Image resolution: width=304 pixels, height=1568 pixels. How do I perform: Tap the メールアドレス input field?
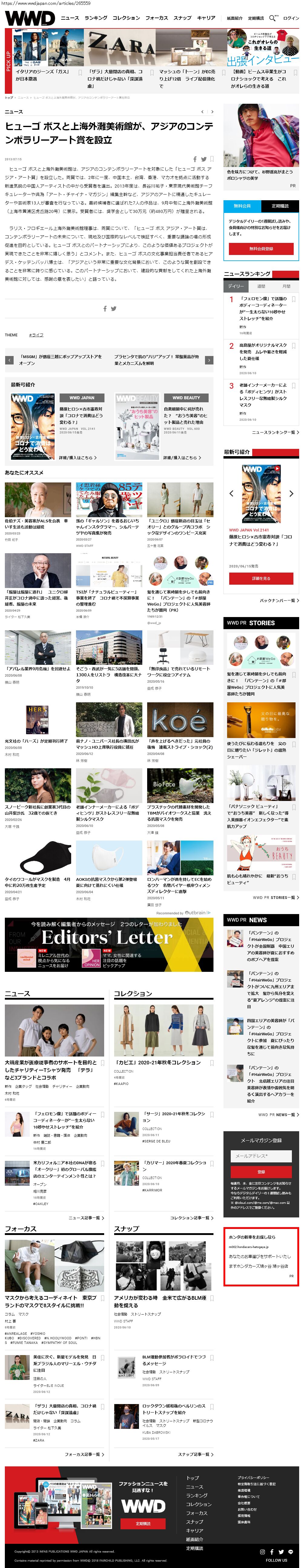[261, 1155]
